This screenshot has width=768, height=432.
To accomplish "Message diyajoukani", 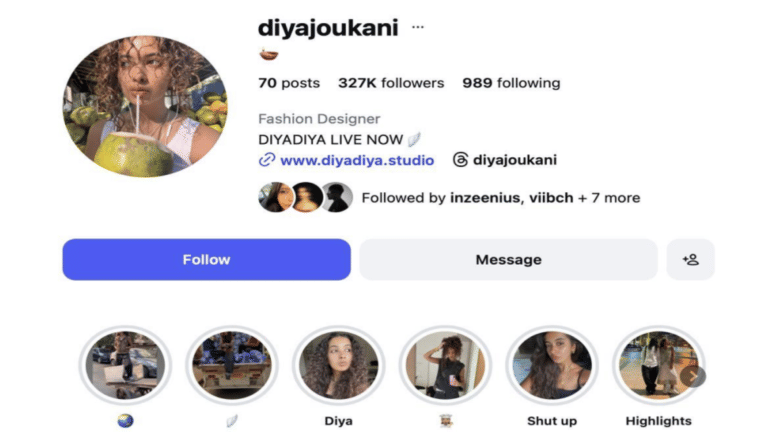I will [x=508, y=259].
